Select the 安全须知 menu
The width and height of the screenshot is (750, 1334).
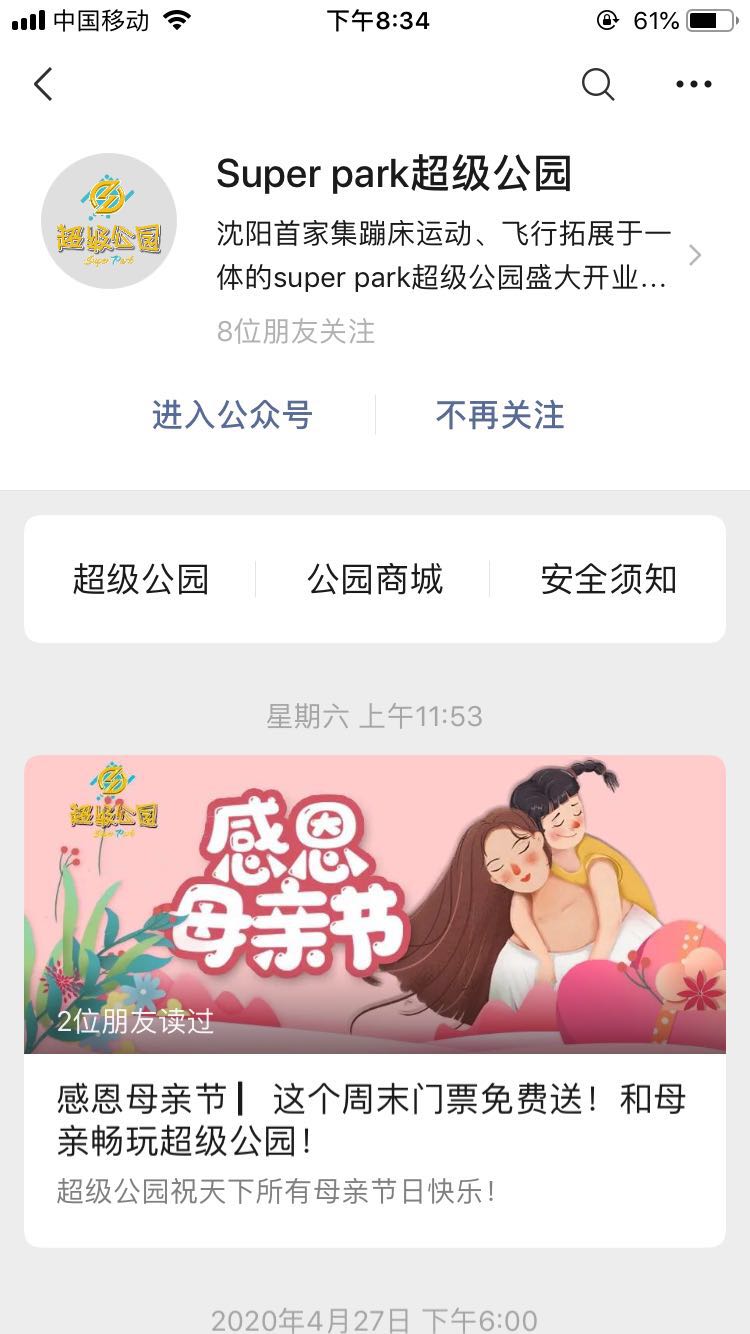click(608, 579)
